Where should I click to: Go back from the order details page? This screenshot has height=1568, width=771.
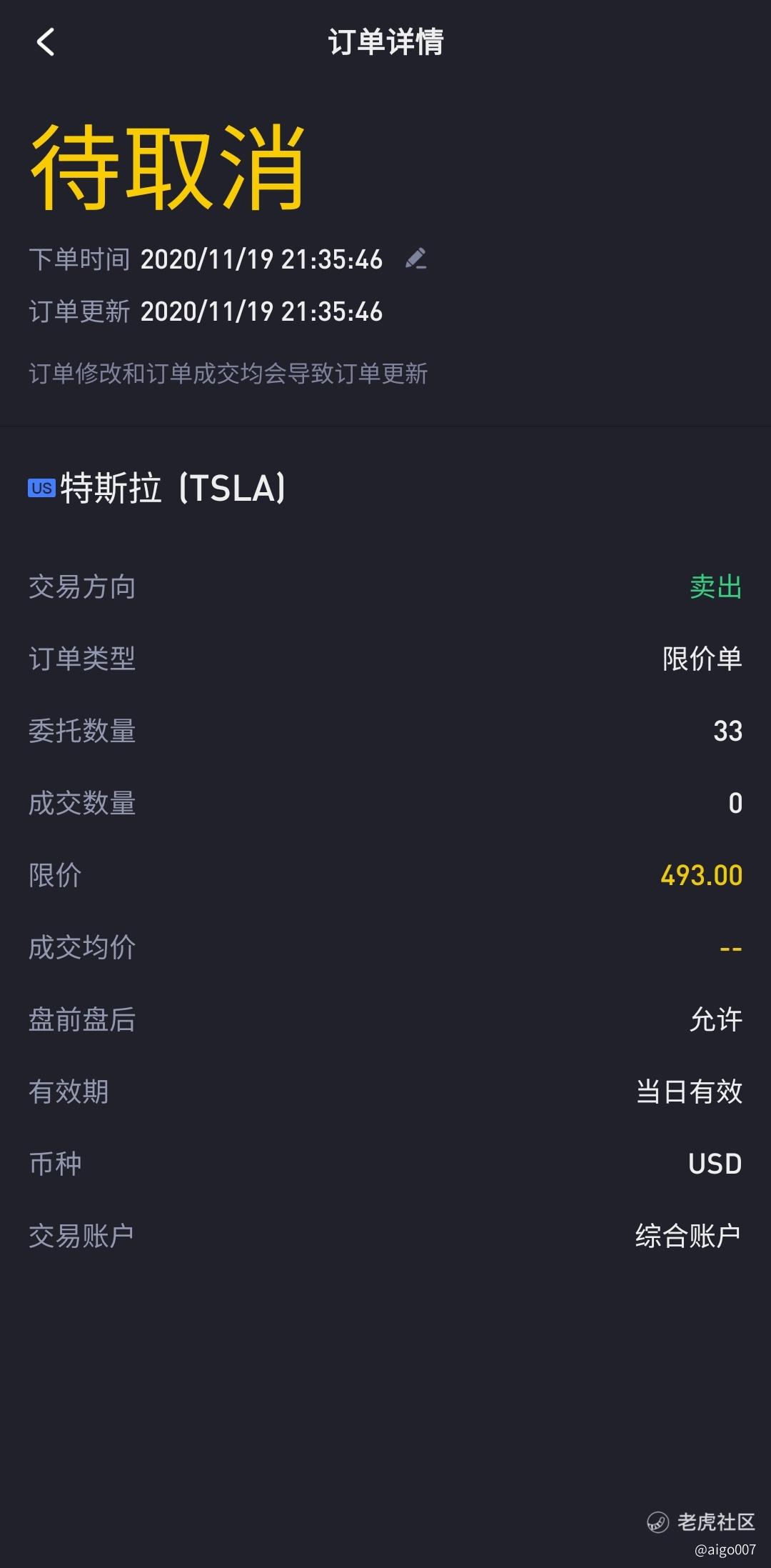[46, 42]
